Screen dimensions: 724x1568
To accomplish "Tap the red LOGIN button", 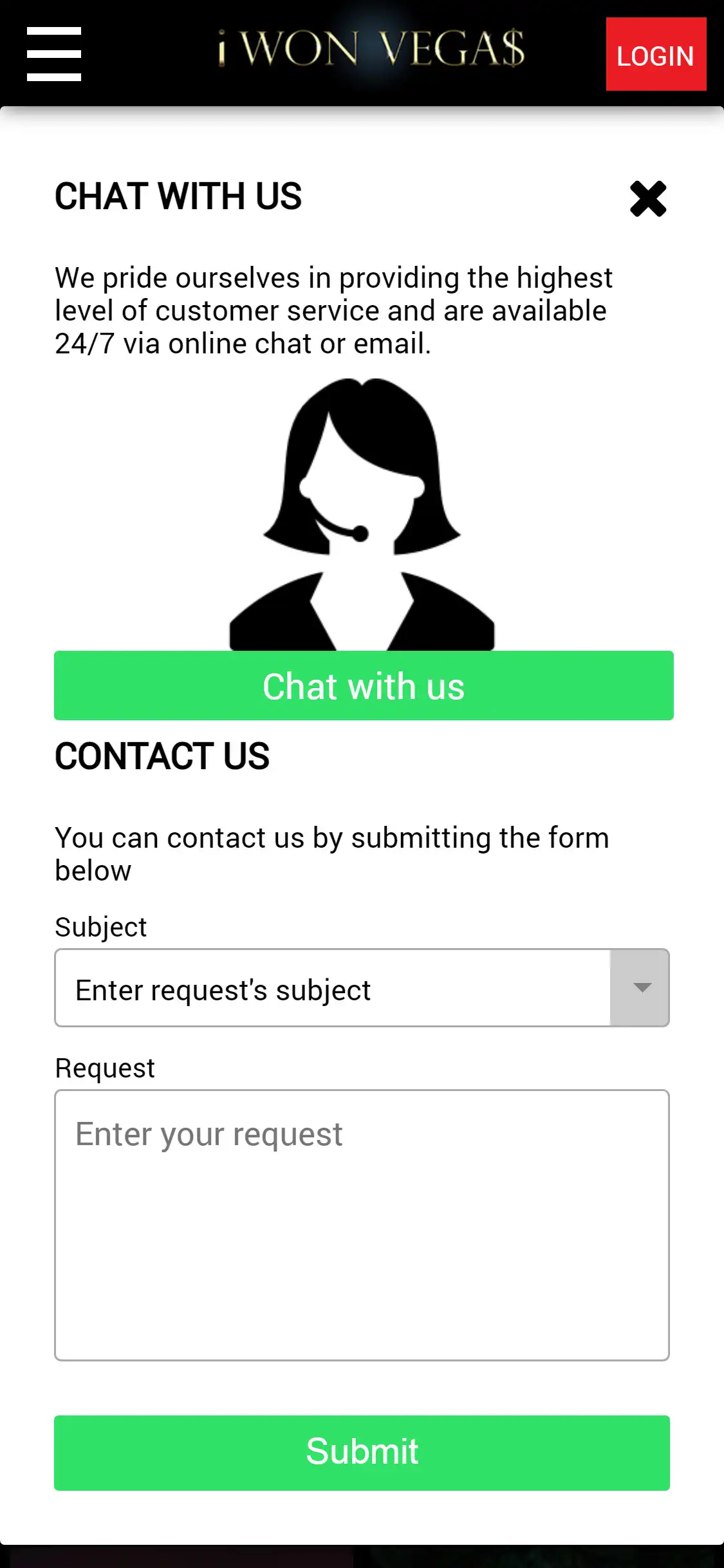I will tap(656, 55).
